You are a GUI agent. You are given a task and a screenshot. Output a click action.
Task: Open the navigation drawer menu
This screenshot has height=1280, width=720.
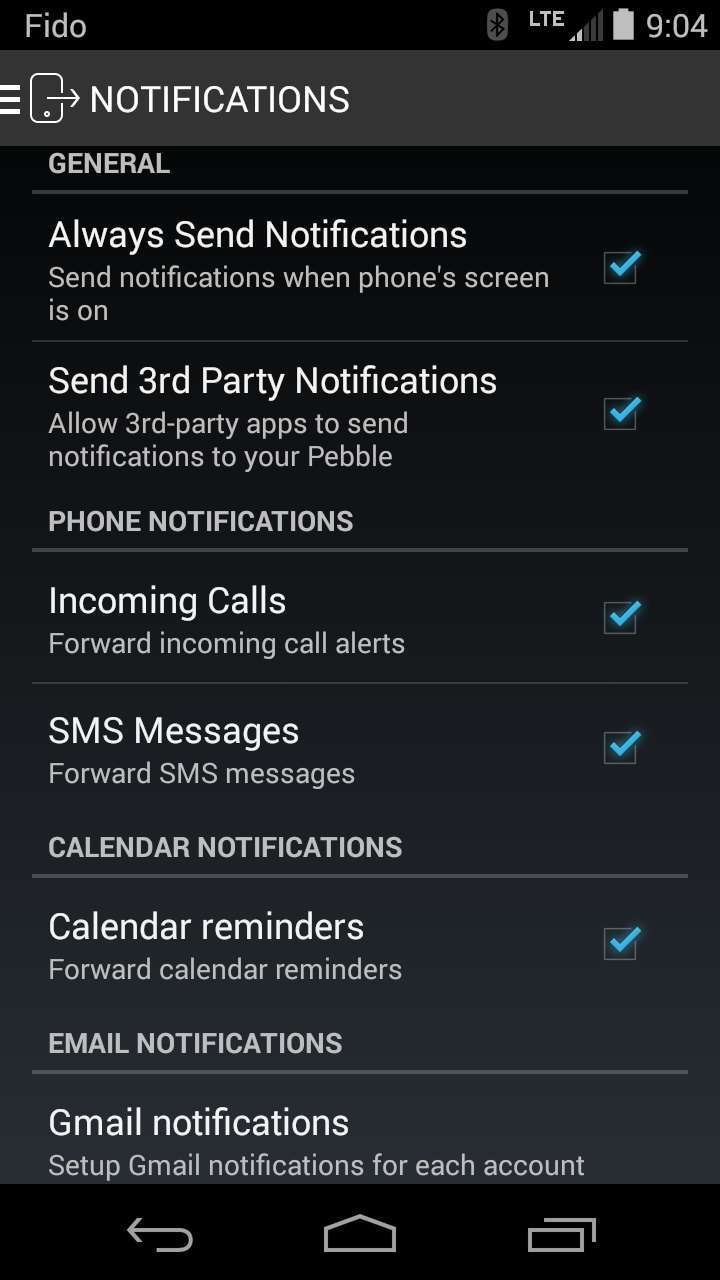[x=40, y=99]
